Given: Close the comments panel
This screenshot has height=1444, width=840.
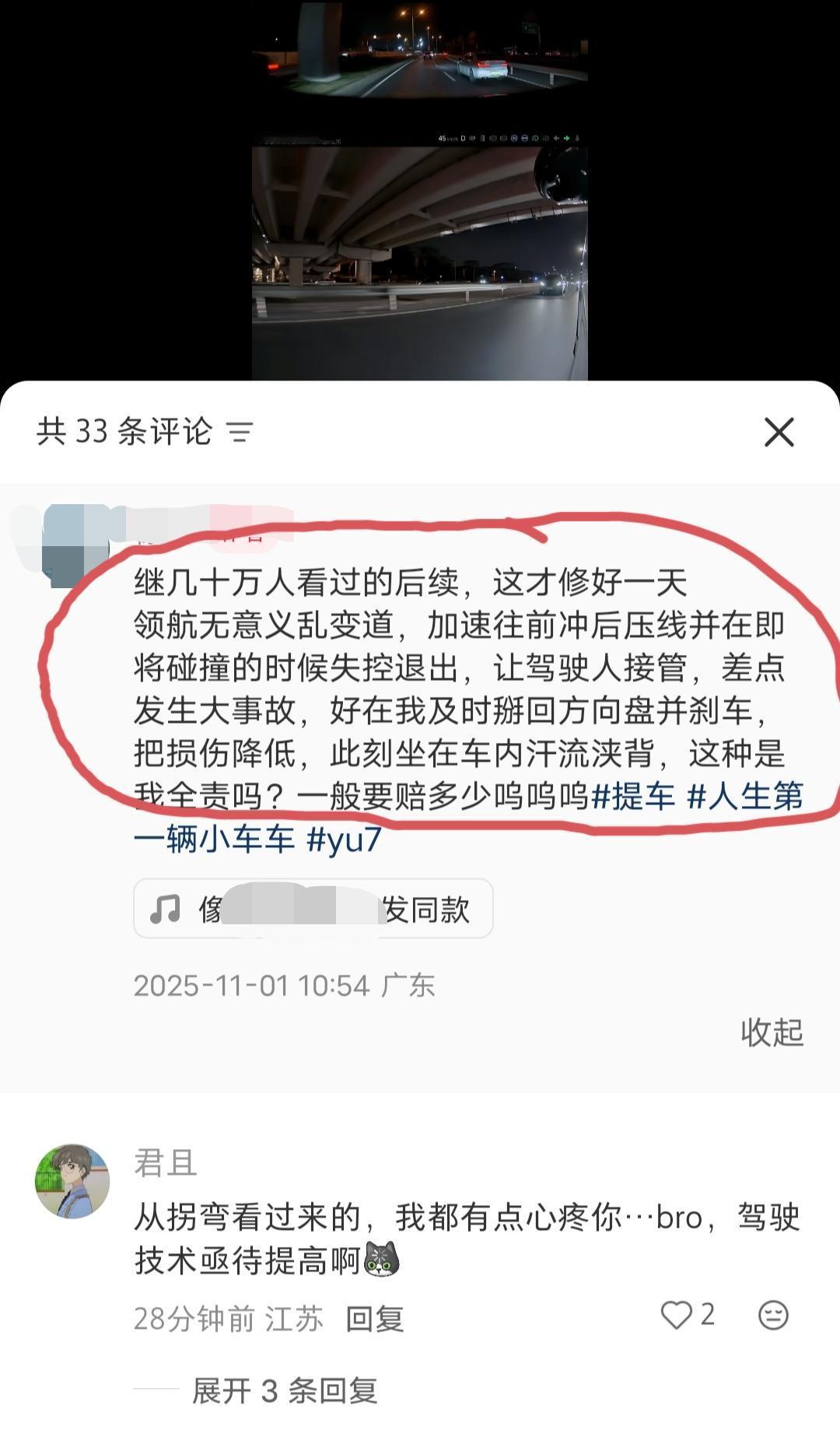Looking at the screenshot, I should pos(779,433).
